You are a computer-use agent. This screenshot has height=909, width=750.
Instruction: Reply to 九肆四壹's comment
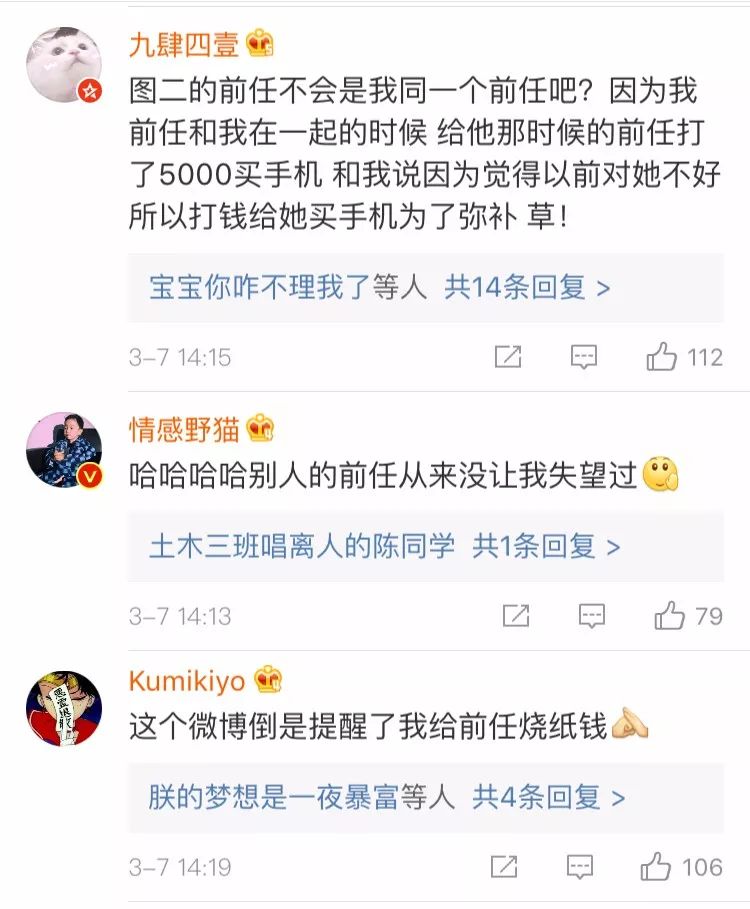[x=584, y=357]
